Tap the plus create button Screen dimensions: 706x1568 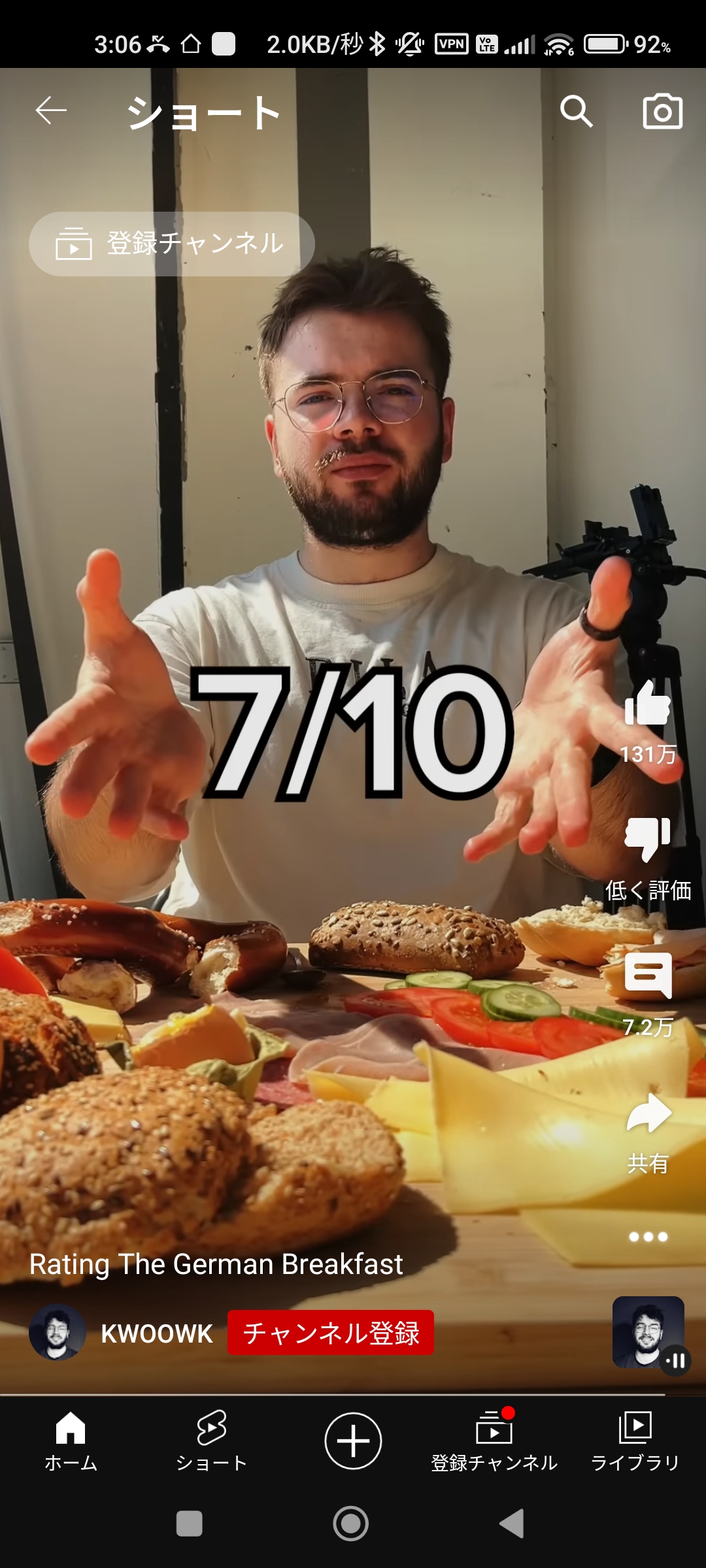click(x=353, y=1441)
